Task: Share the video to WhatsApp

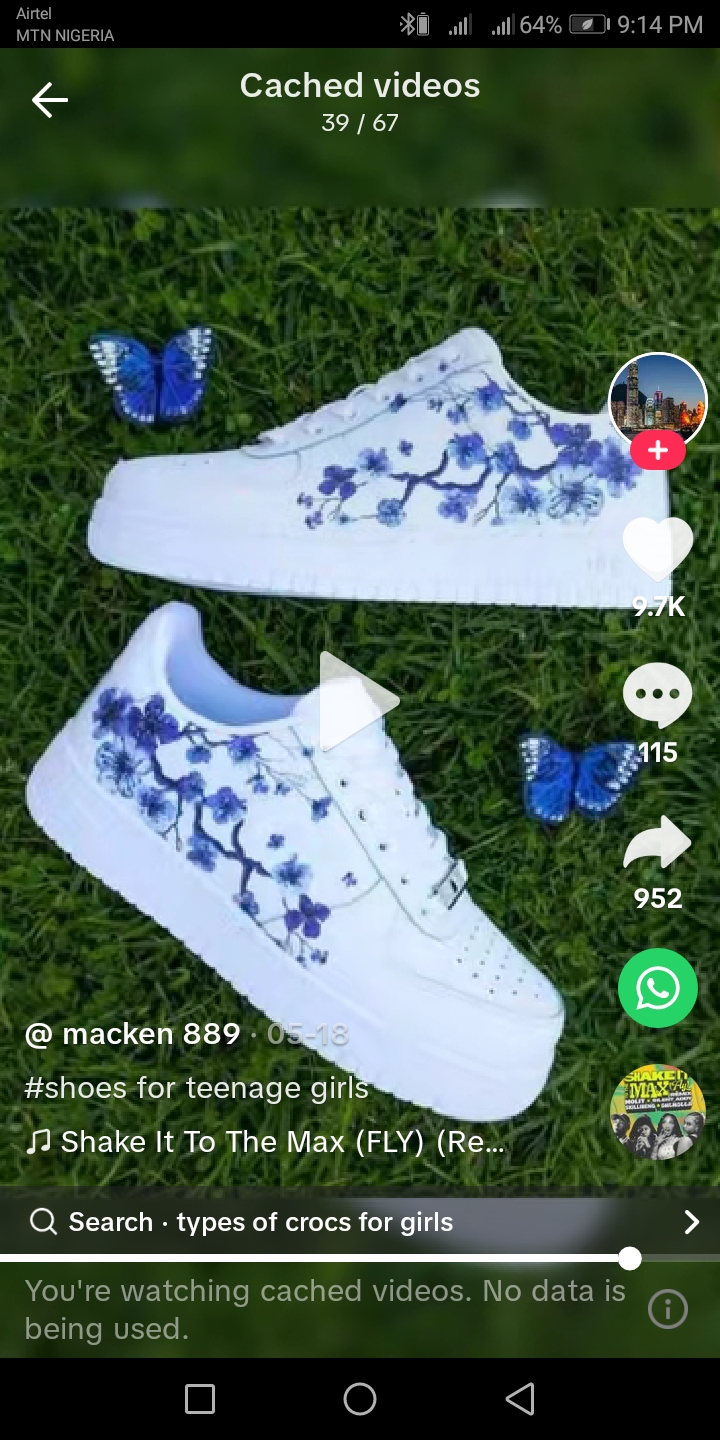Action: (657, 988)
